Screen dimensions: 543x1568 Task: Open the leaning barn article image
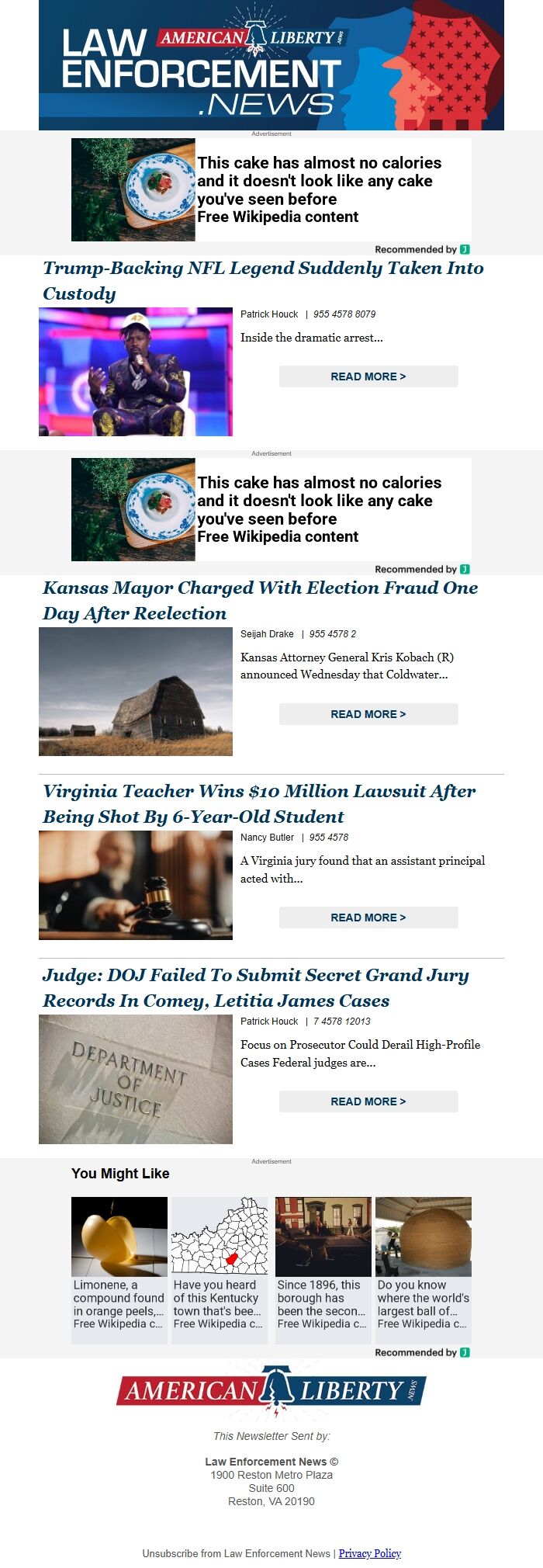pos(136,692)
